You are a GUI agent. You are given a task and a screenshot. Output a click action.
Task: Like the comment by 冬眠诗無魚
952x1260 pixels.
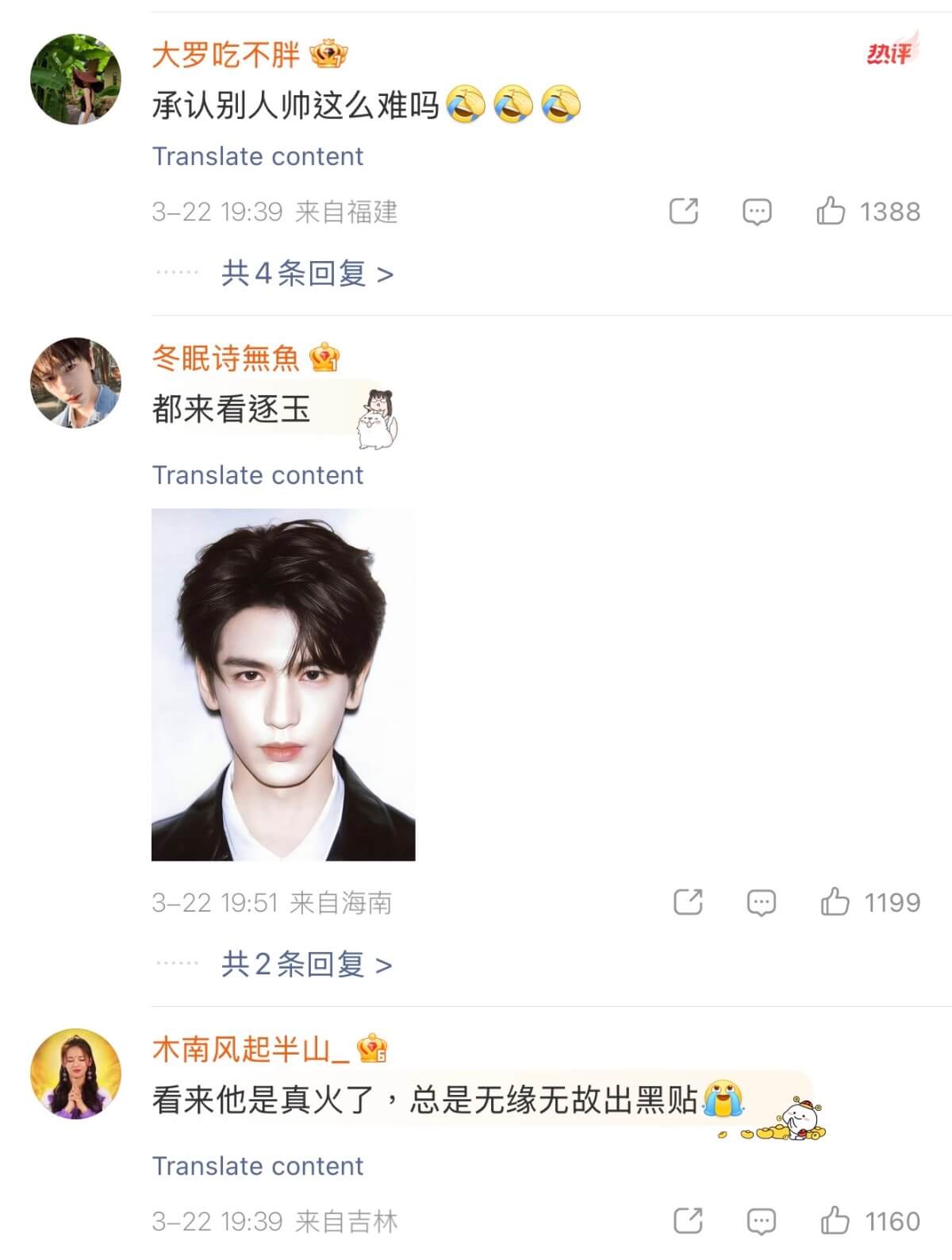(835, 902)
